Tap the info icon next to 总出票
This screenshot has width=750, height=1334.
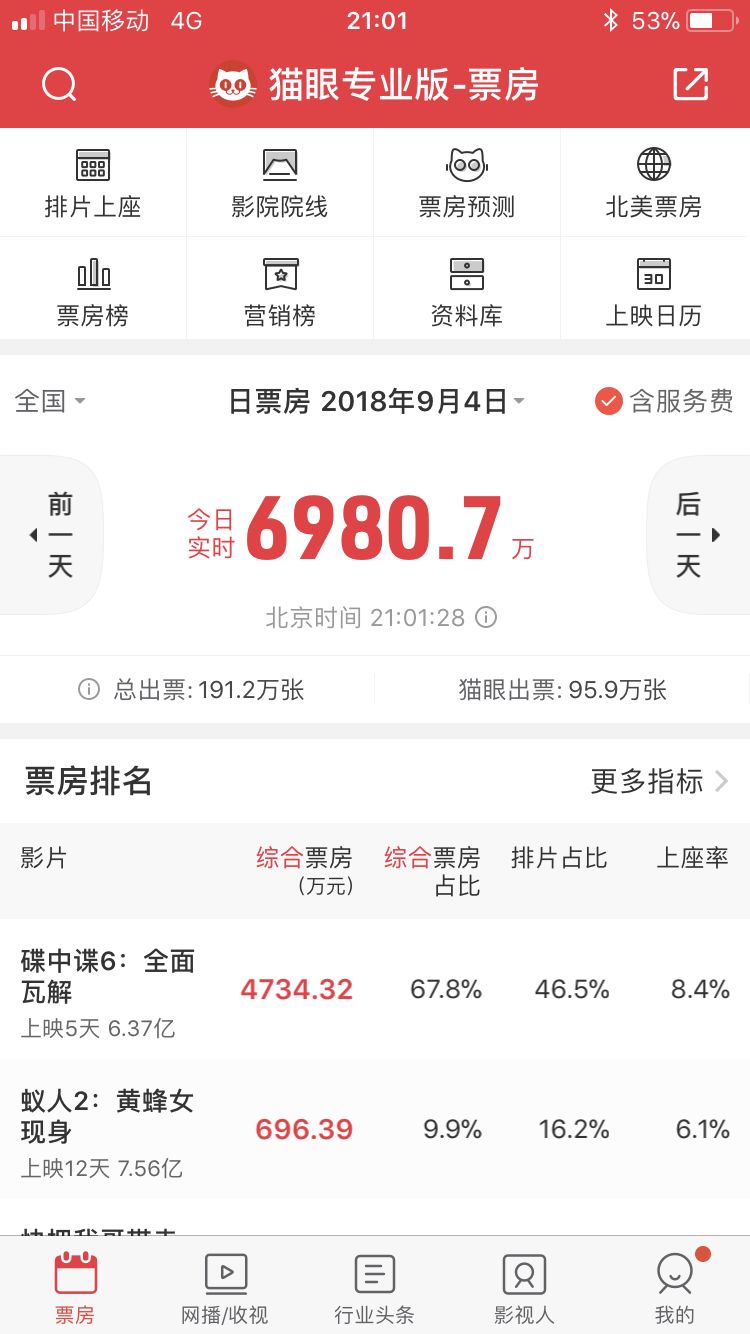click(x=89, y=690)
